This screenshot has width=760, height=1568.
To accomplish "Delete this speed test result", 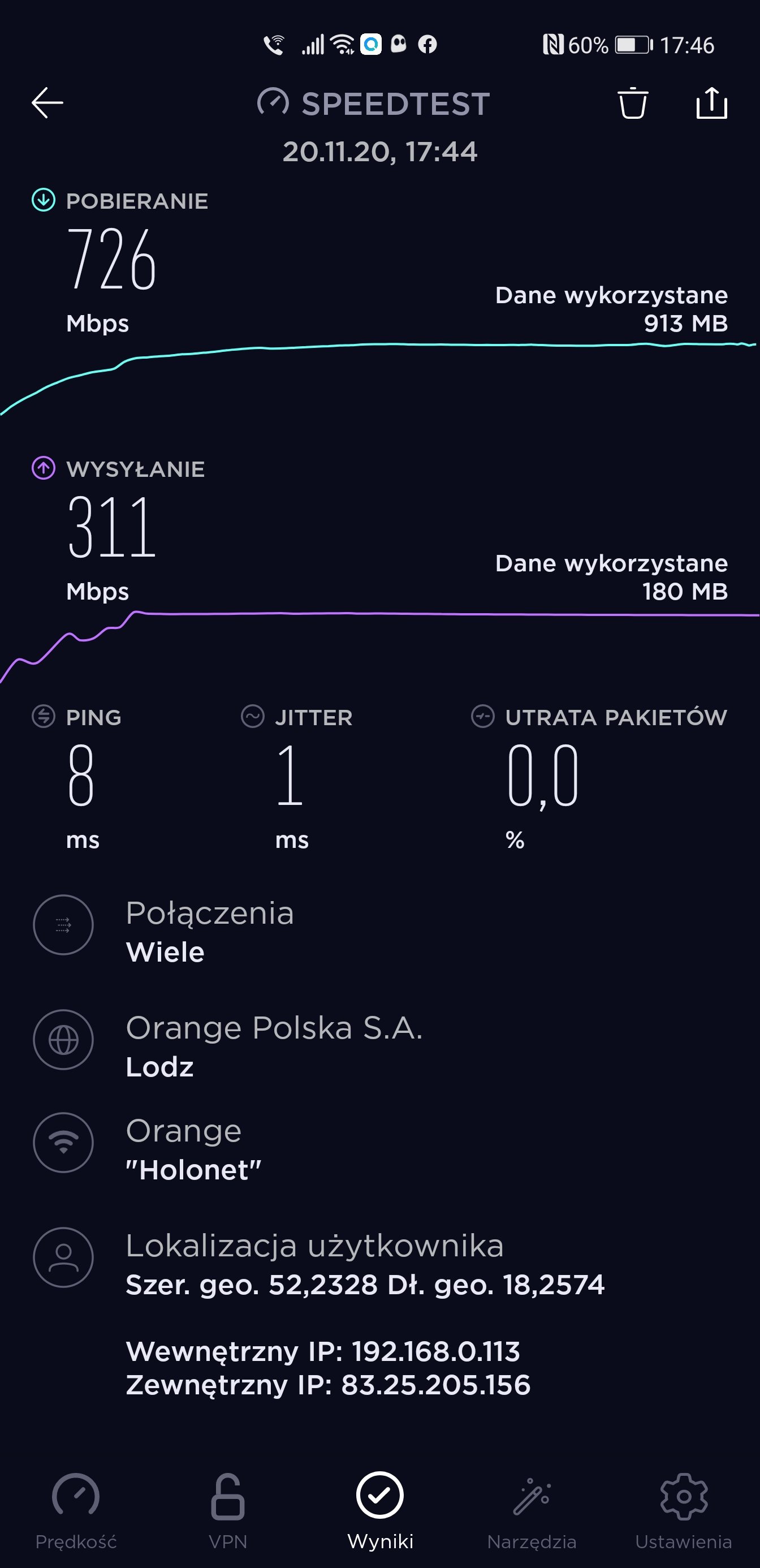I will point(633,102).
